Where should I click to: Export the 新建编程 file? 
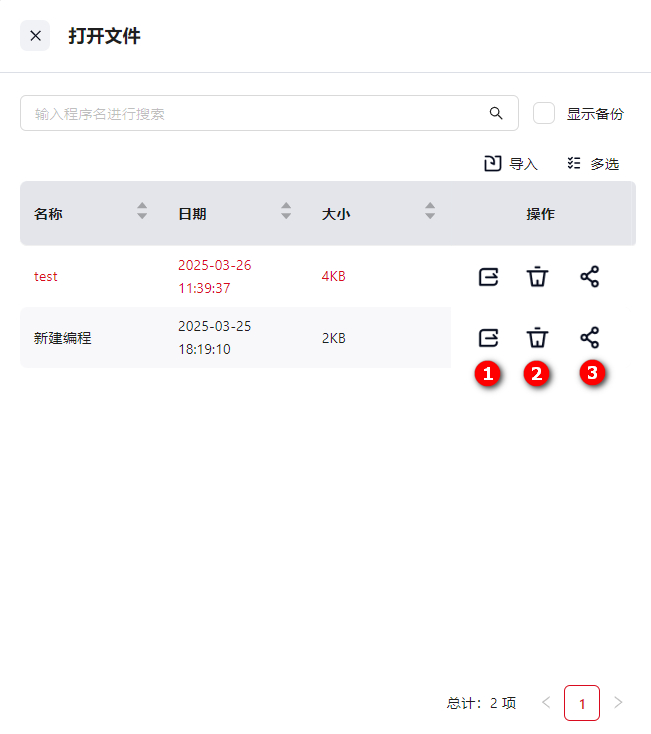coord(488,338)
